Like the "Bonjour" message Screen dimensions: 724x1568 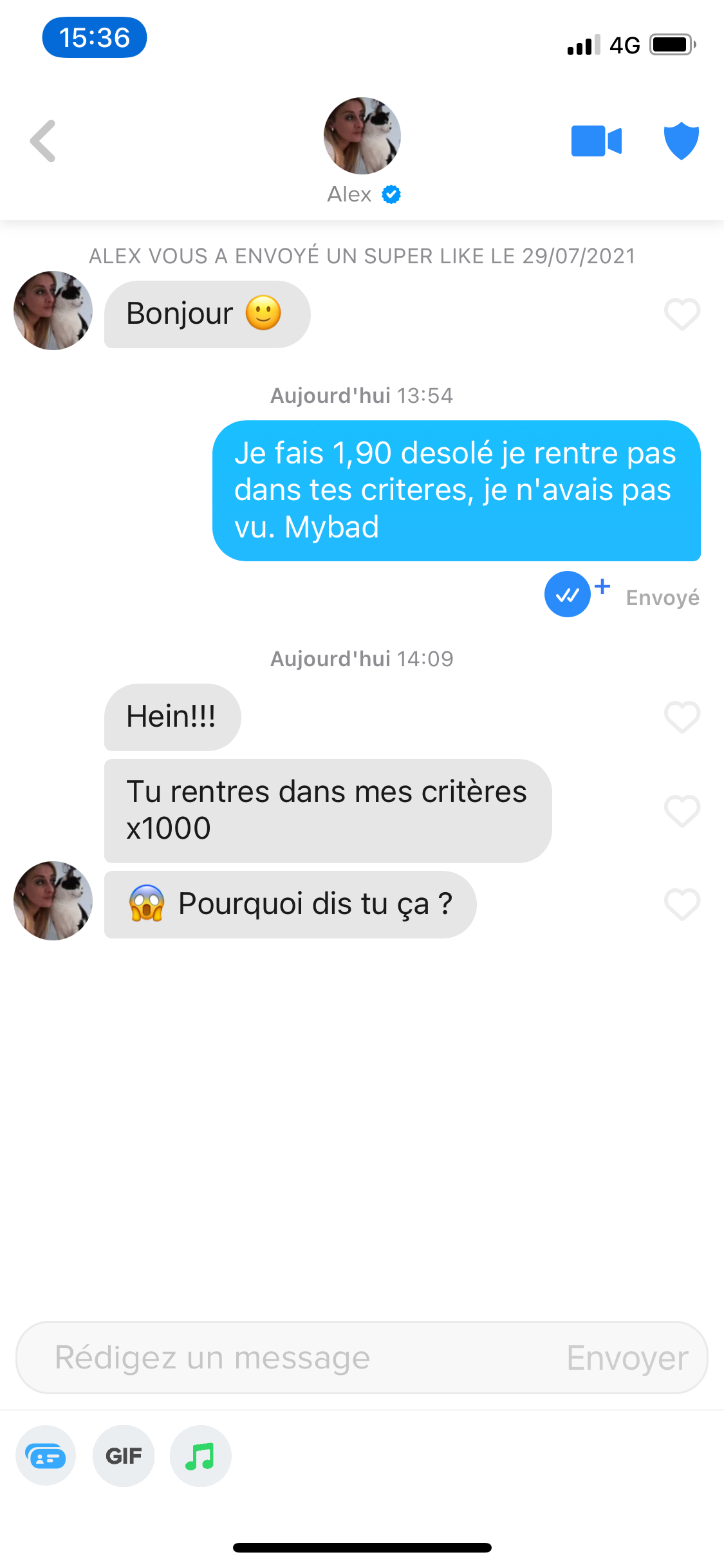(x=682, y=314)
